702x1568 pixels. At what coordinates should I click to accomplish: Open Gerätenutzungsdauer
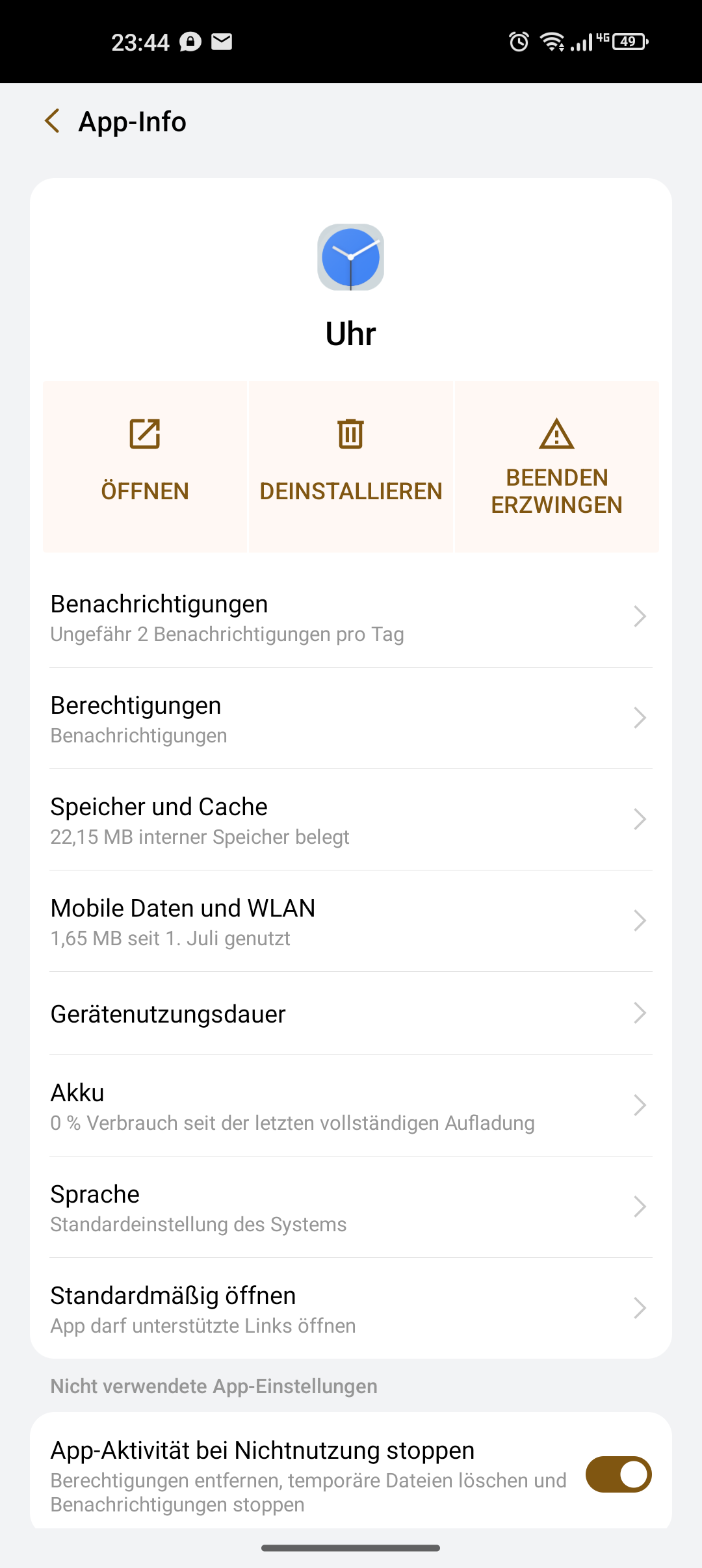(x=351, y=1013)
